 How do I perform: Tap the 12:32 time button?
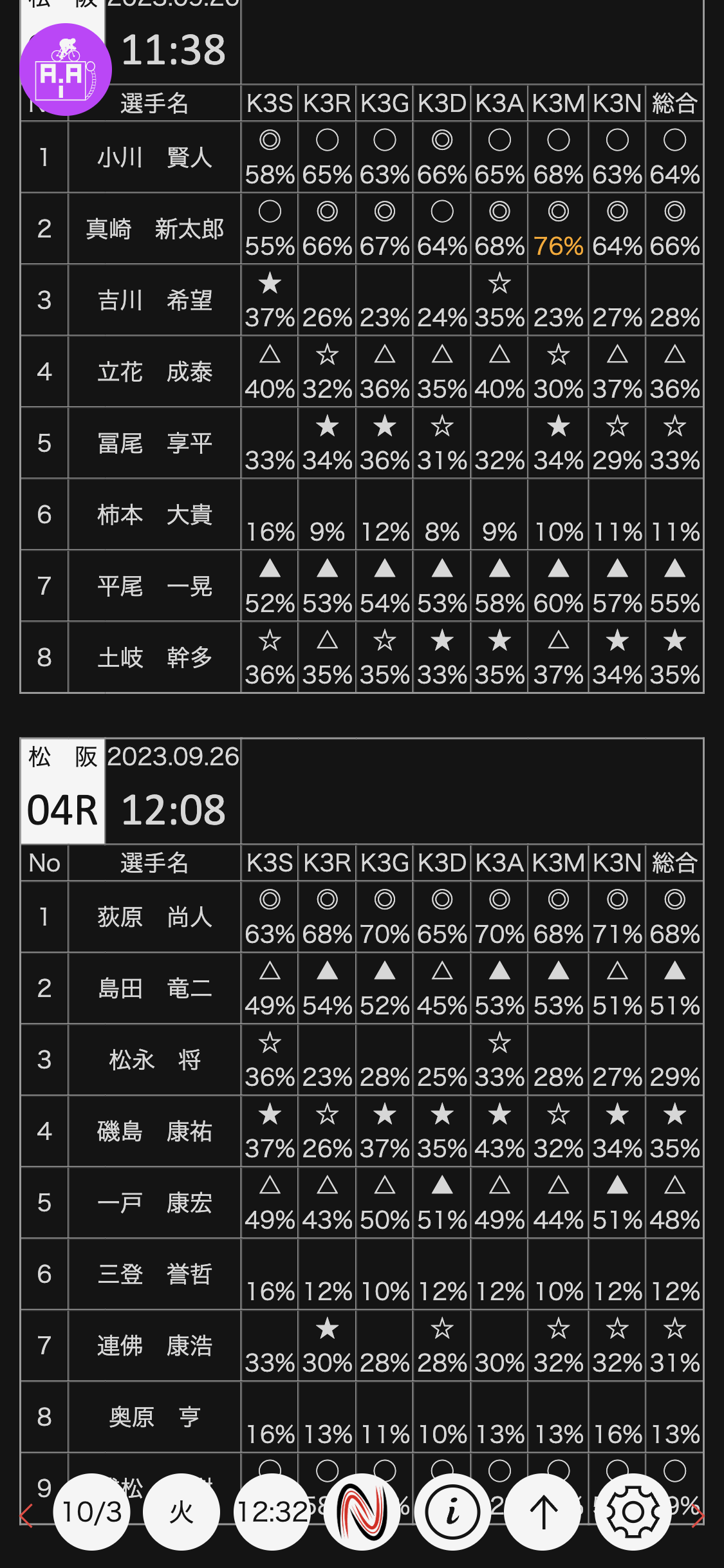(x=272, y=1511)
